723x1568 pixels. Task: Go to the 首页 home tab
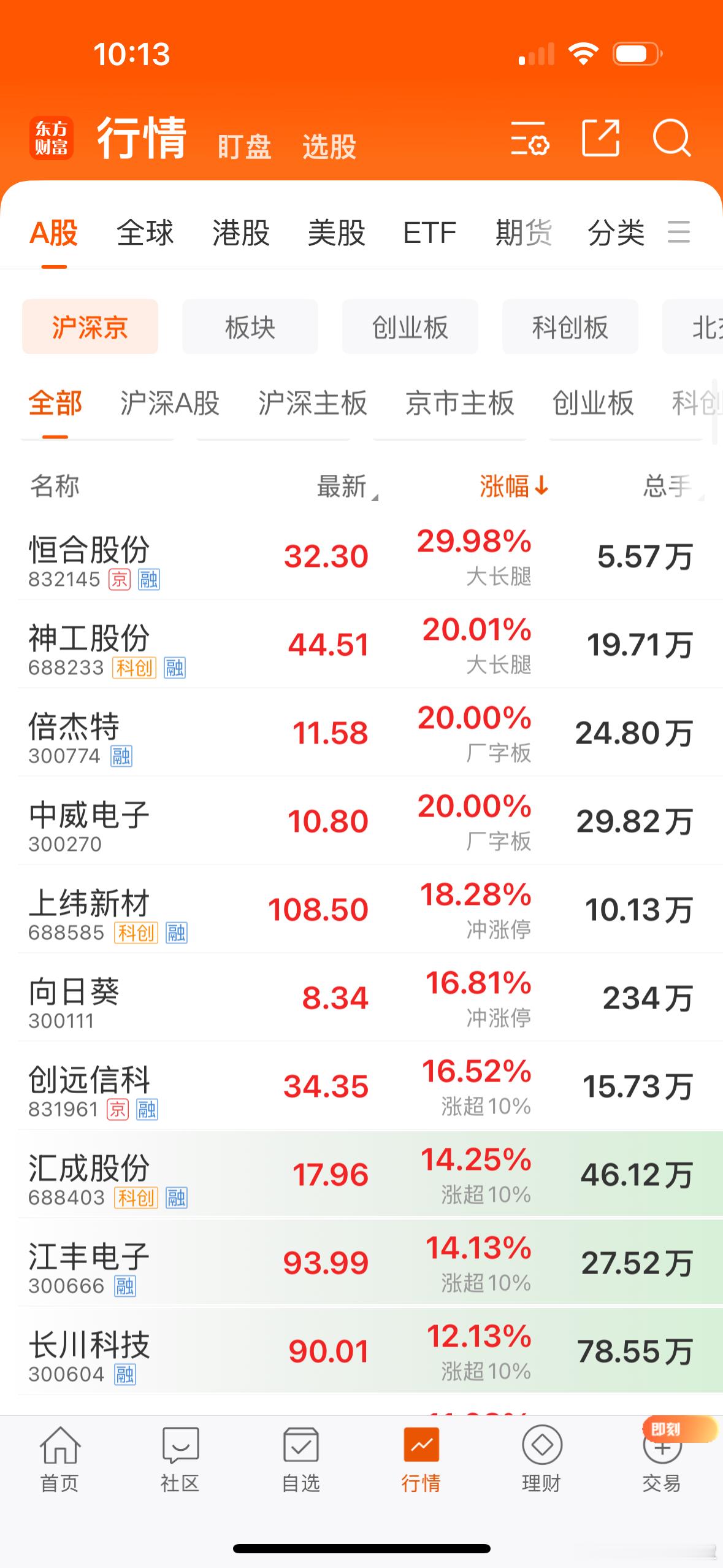tap(59, 1459)
